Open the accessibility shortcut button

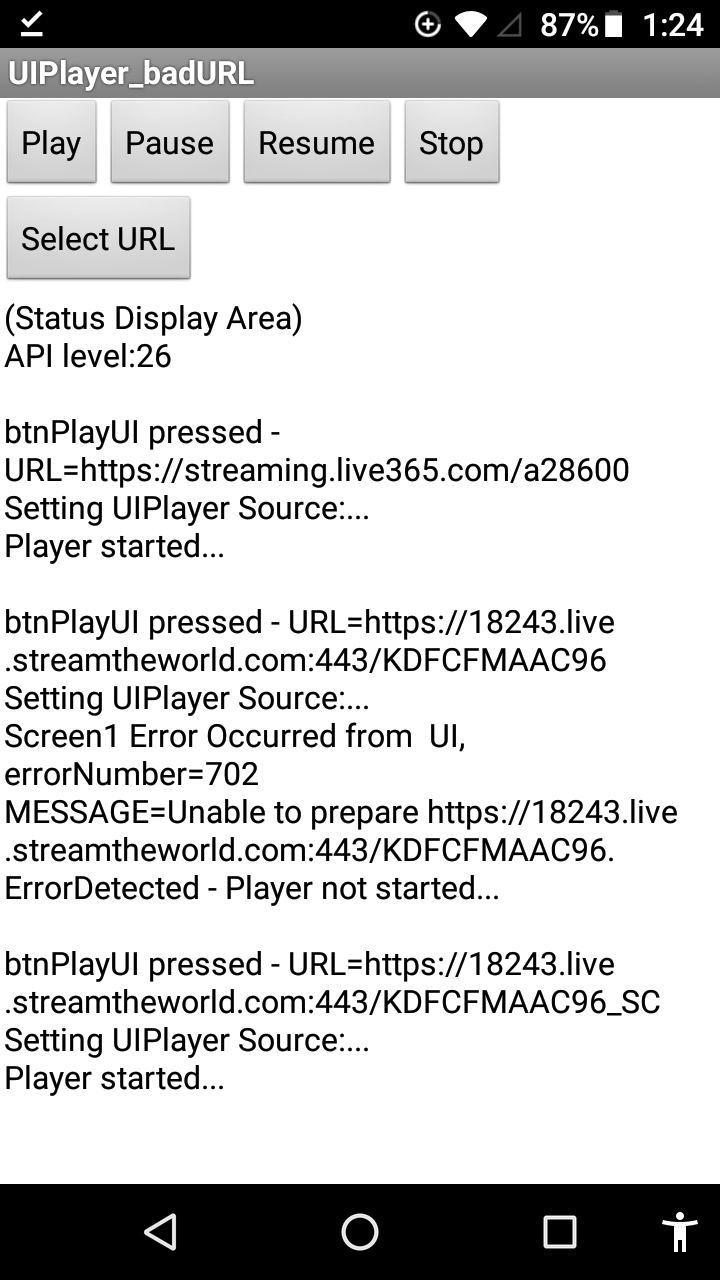(x=680, y=1231)
